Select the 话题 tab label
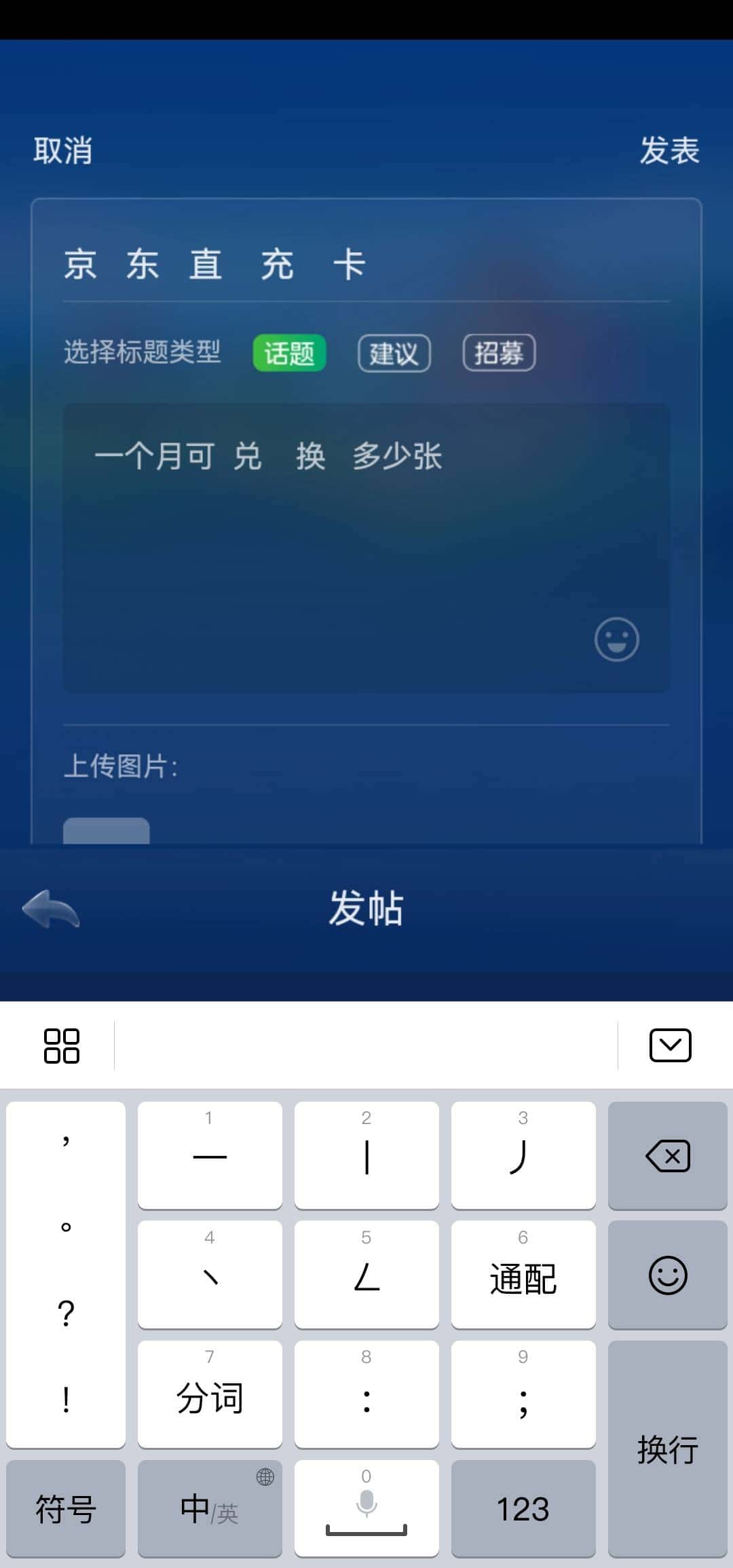The width and height of the screenshot is (733, 1568). click(288, 354)
